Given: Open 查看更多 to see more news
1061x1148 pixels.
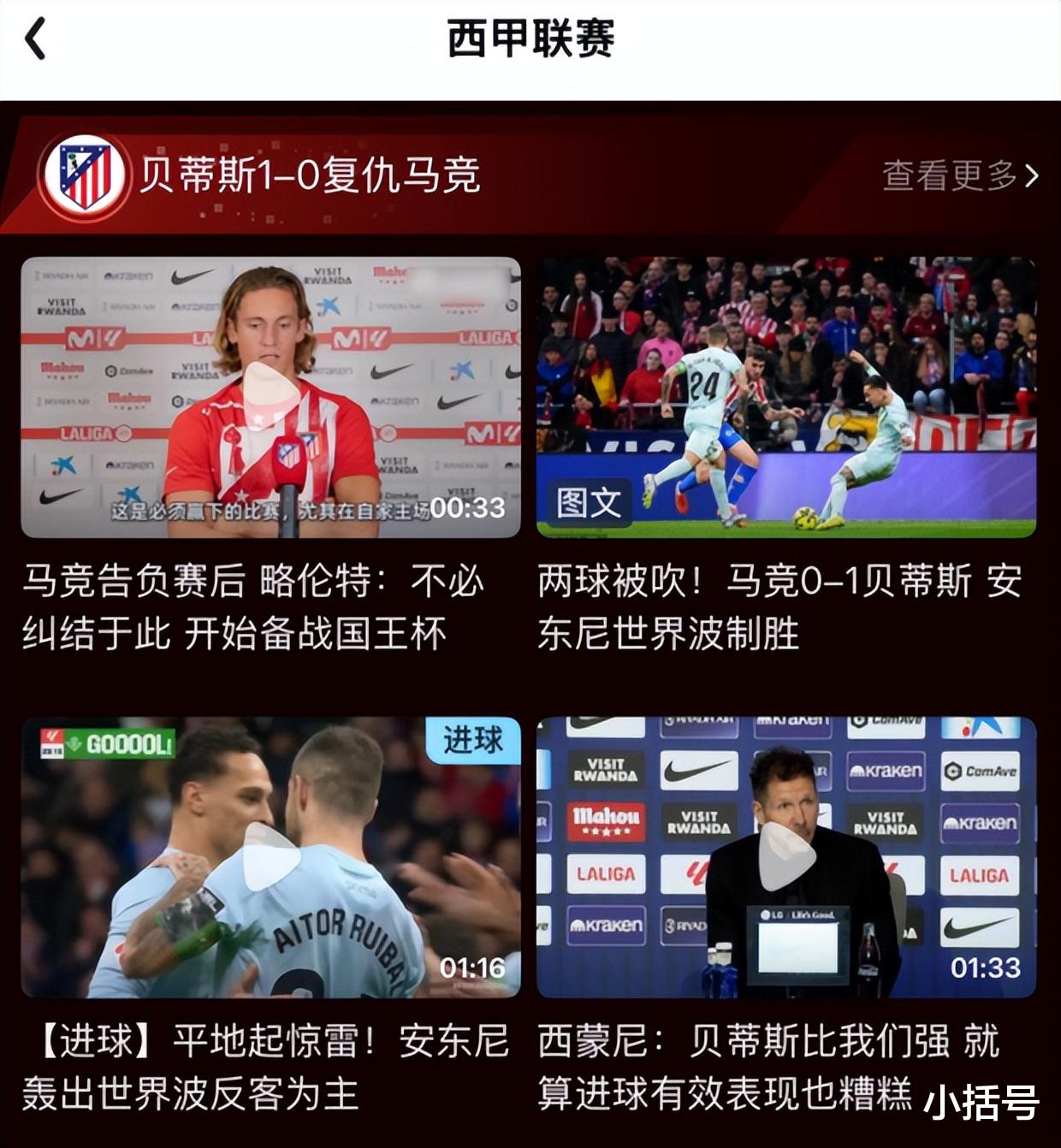Looking at the screenshot, I should [960, 175].
